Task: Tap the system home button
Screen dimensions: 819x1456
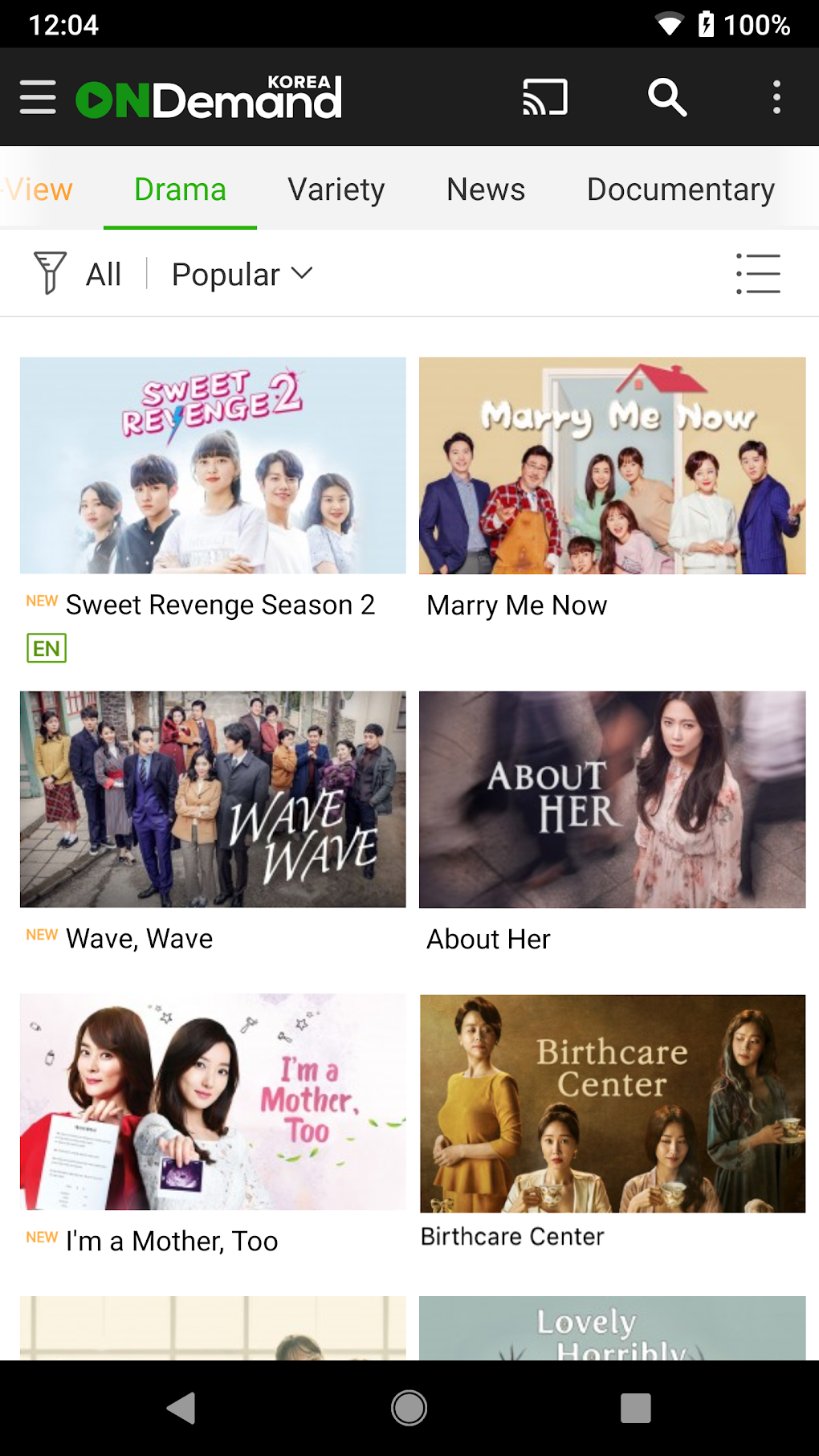Action: [409, 1408]
